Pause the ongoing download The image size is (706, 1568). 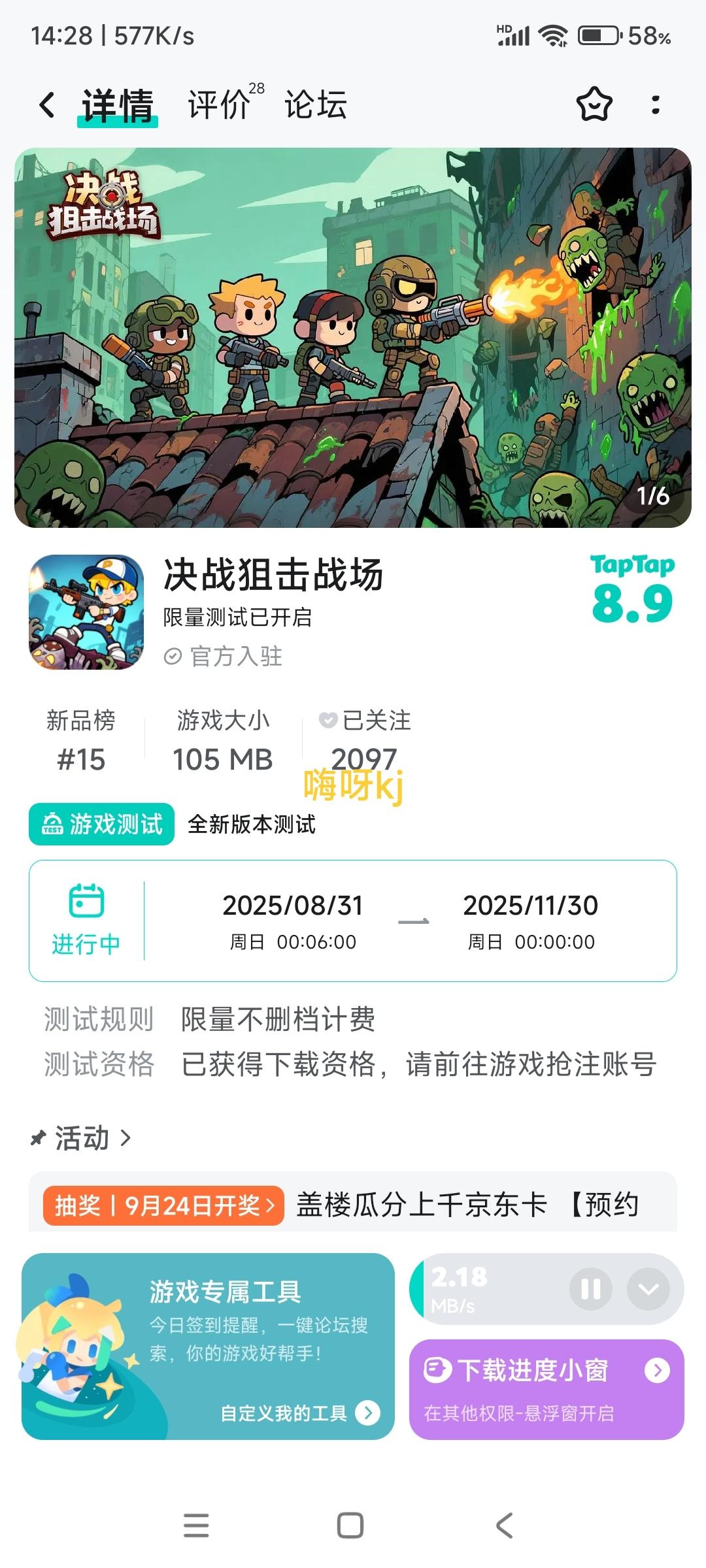pyautogui.click(x=591, y=1289)
